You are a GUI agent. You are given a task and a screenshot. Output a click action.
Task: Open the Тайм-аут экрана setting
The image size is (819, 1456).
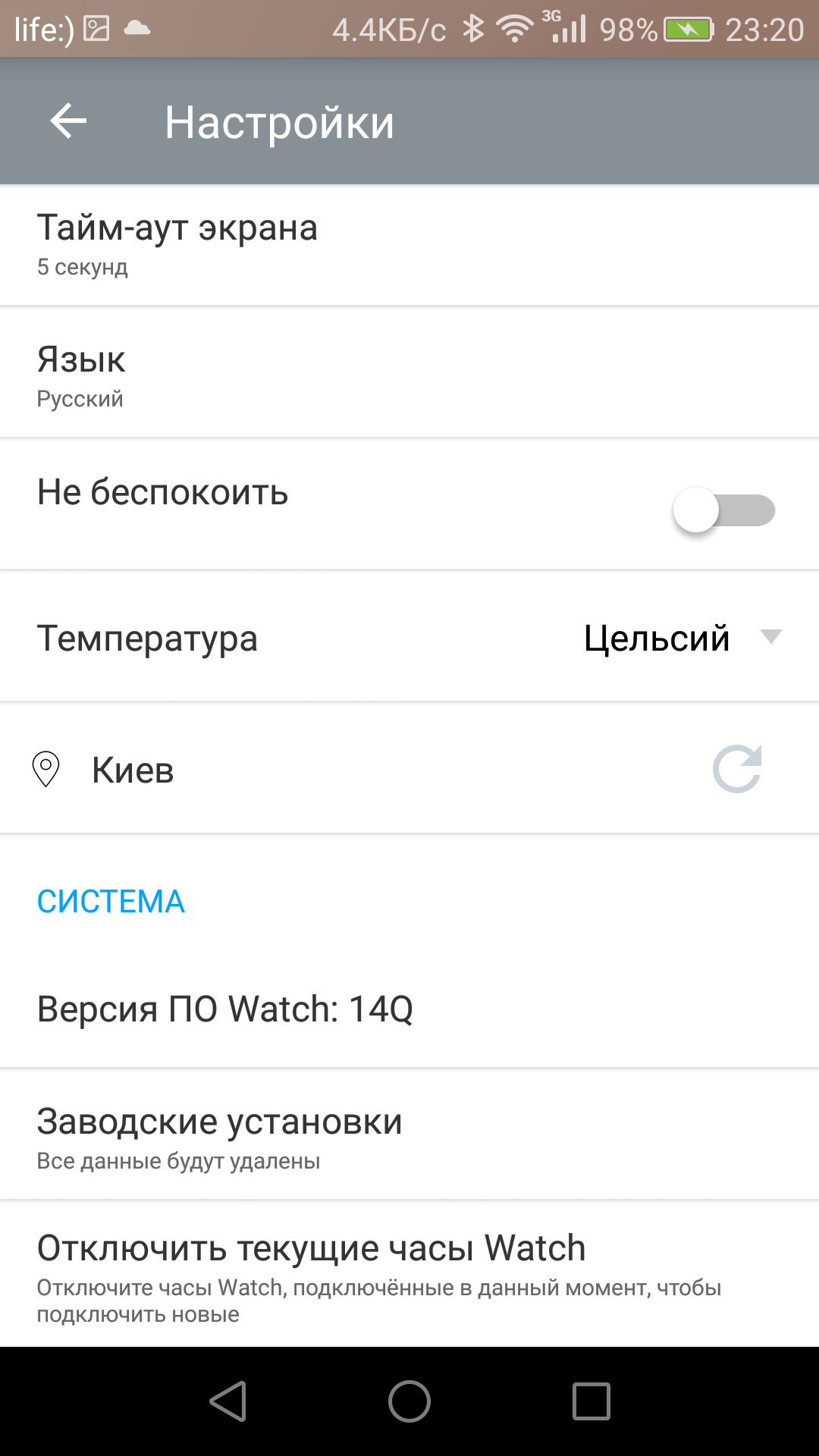(409, 246)
